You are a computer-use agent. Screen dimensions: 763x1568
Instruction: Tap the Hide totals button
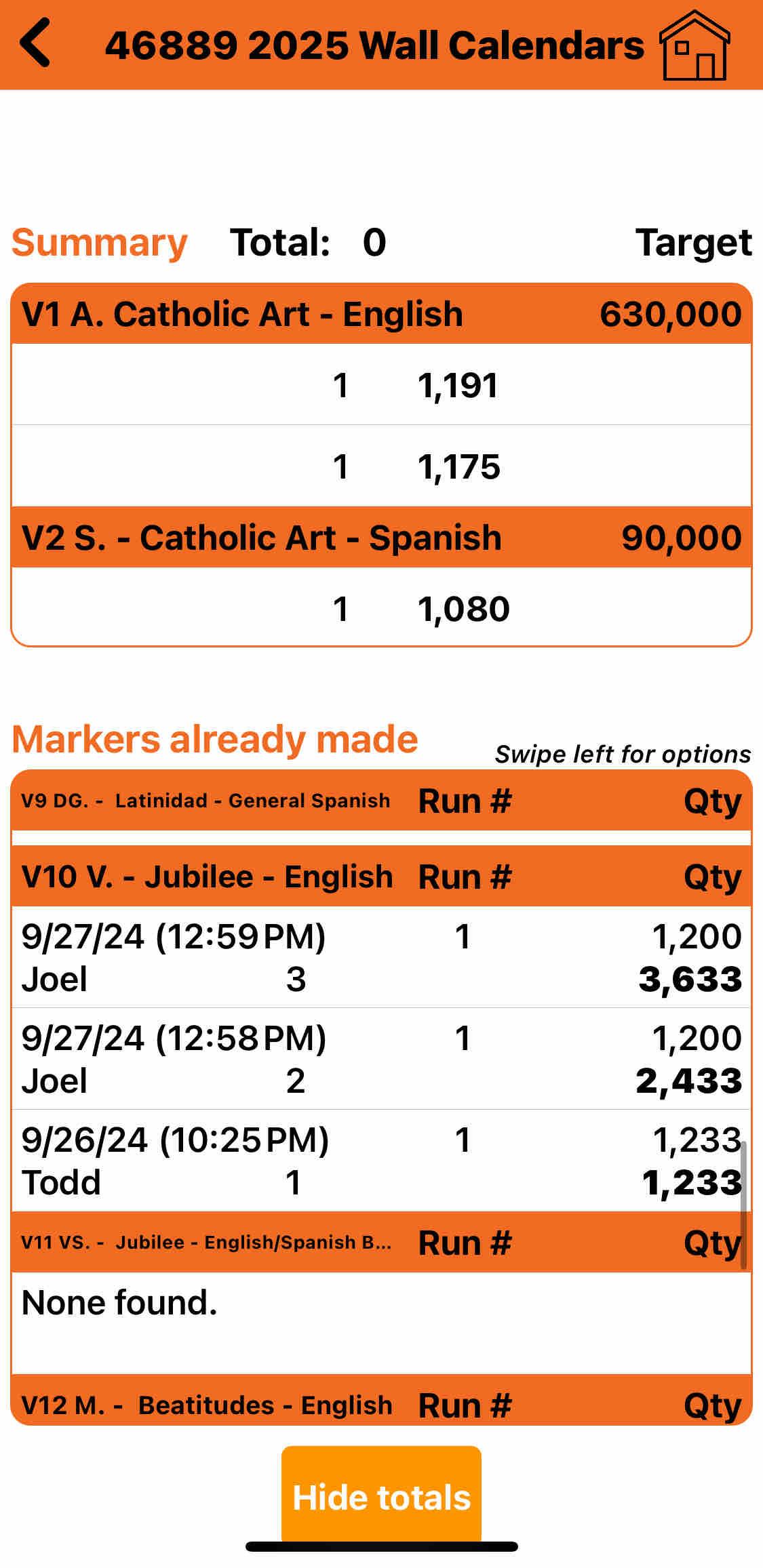point(381,1497)
